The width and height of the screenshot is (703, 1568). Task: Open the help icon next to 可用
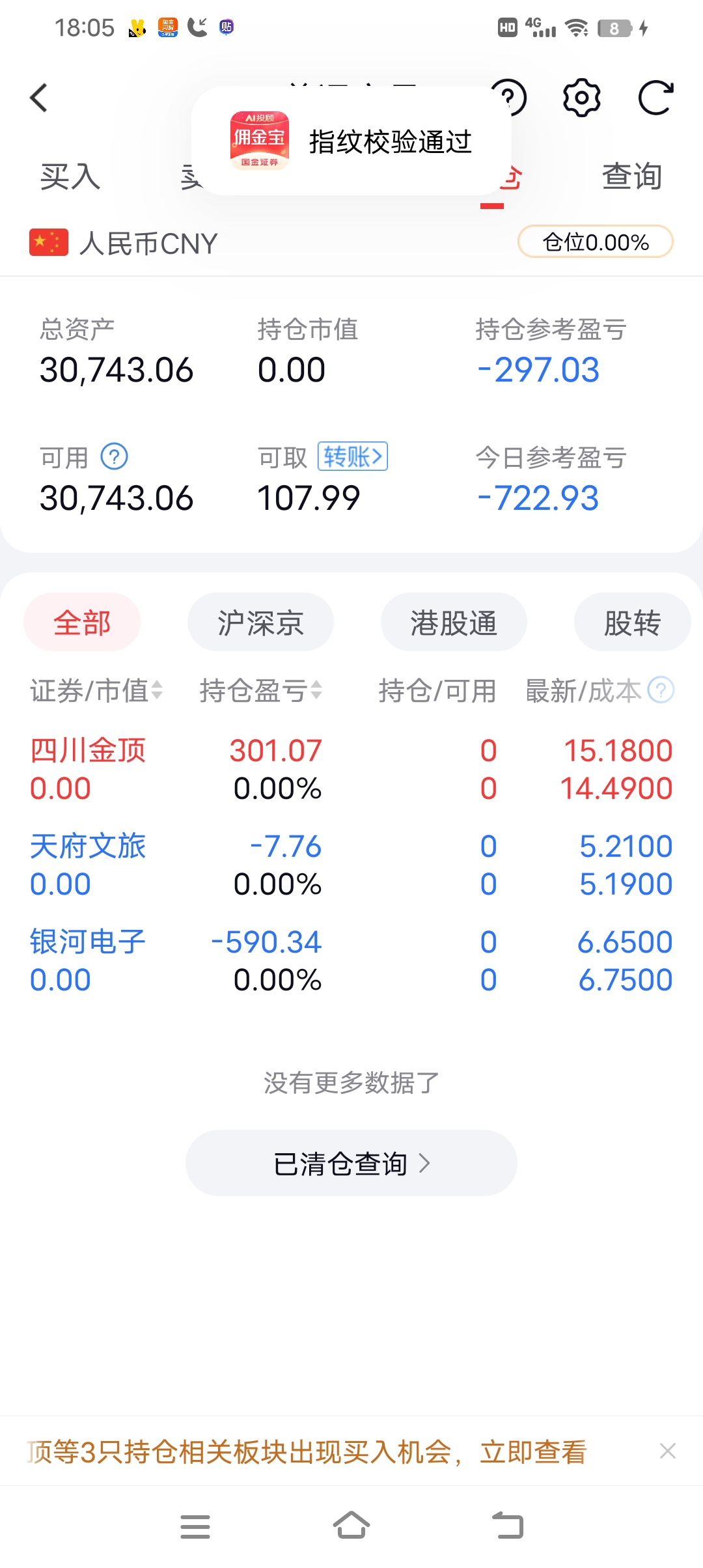[115, 456]
